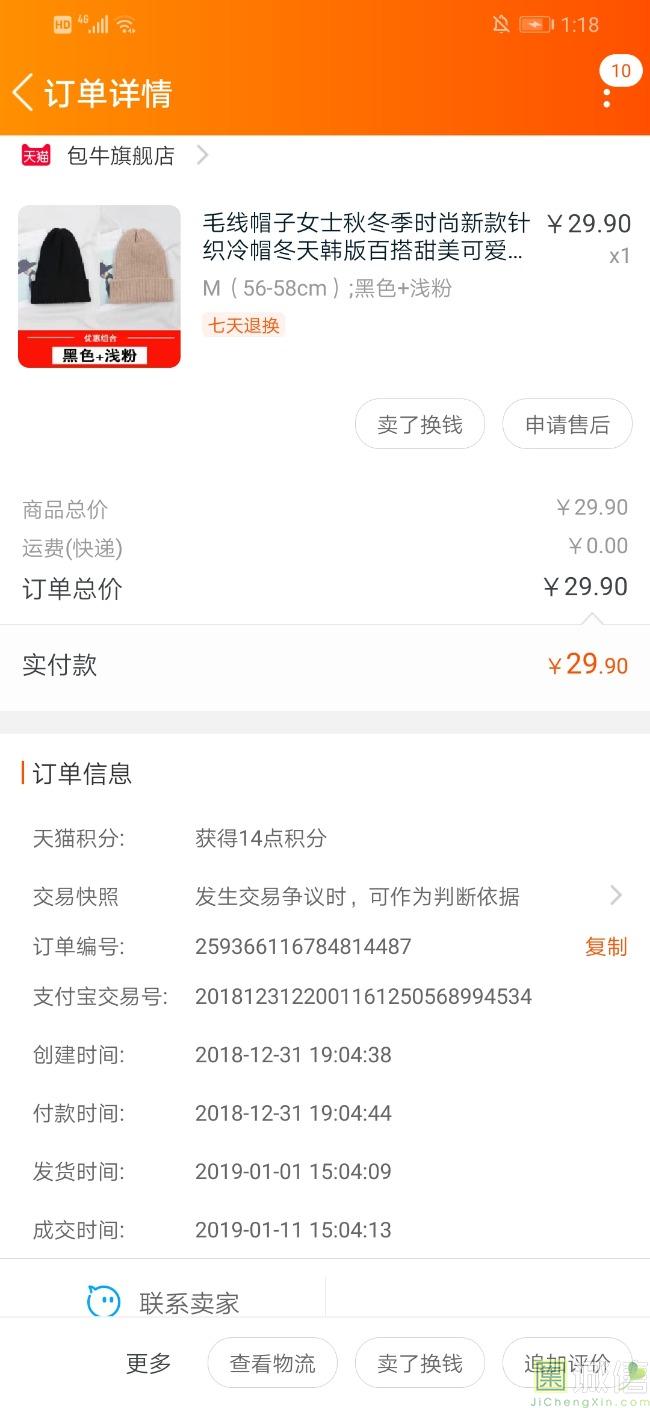Add a follow-up review with 追加评价
The image size is (650, 1408).
click(566, 1362)
